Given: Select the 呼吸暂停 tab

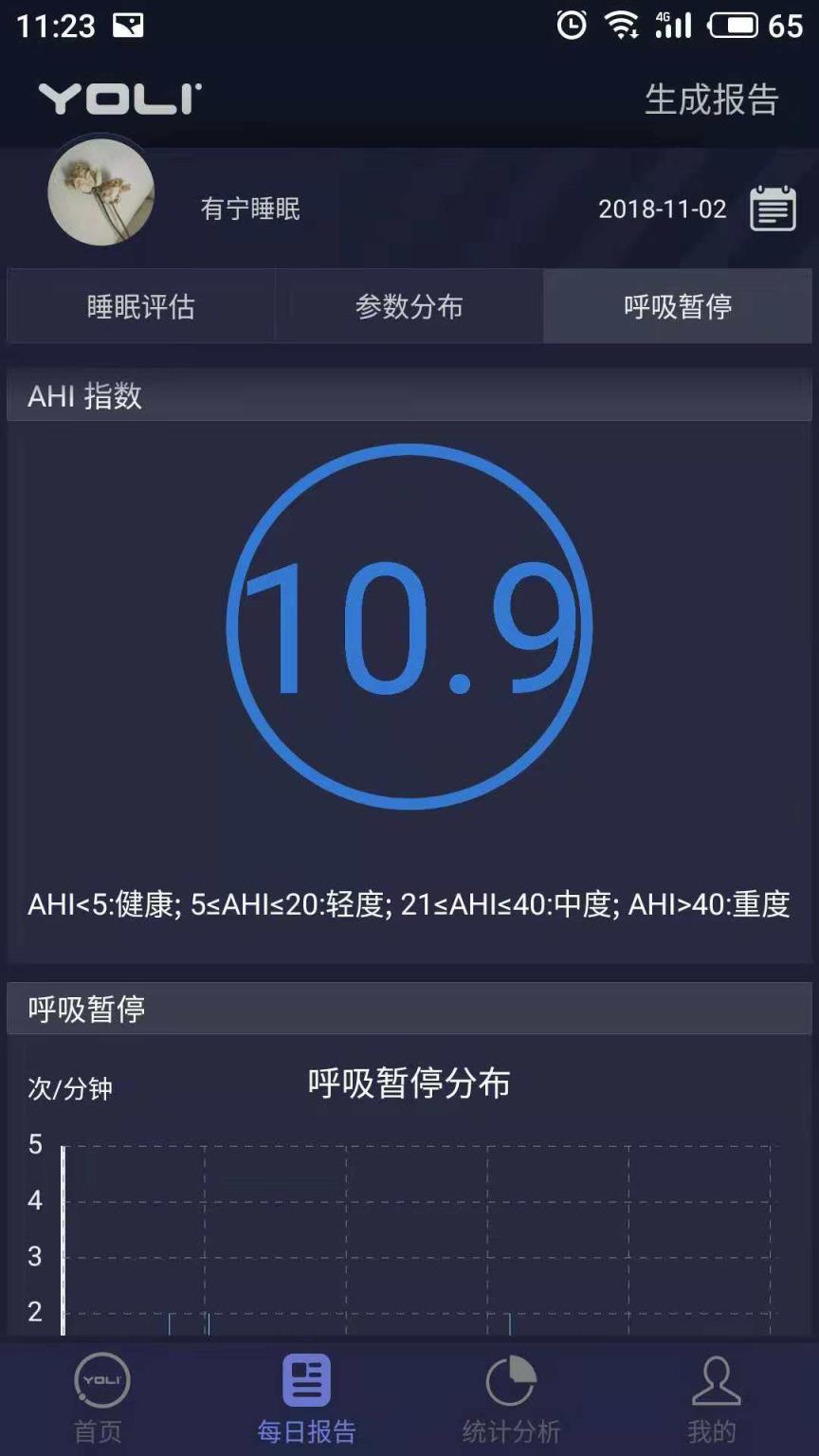Looking at the screenshot, I should (677, 305).
